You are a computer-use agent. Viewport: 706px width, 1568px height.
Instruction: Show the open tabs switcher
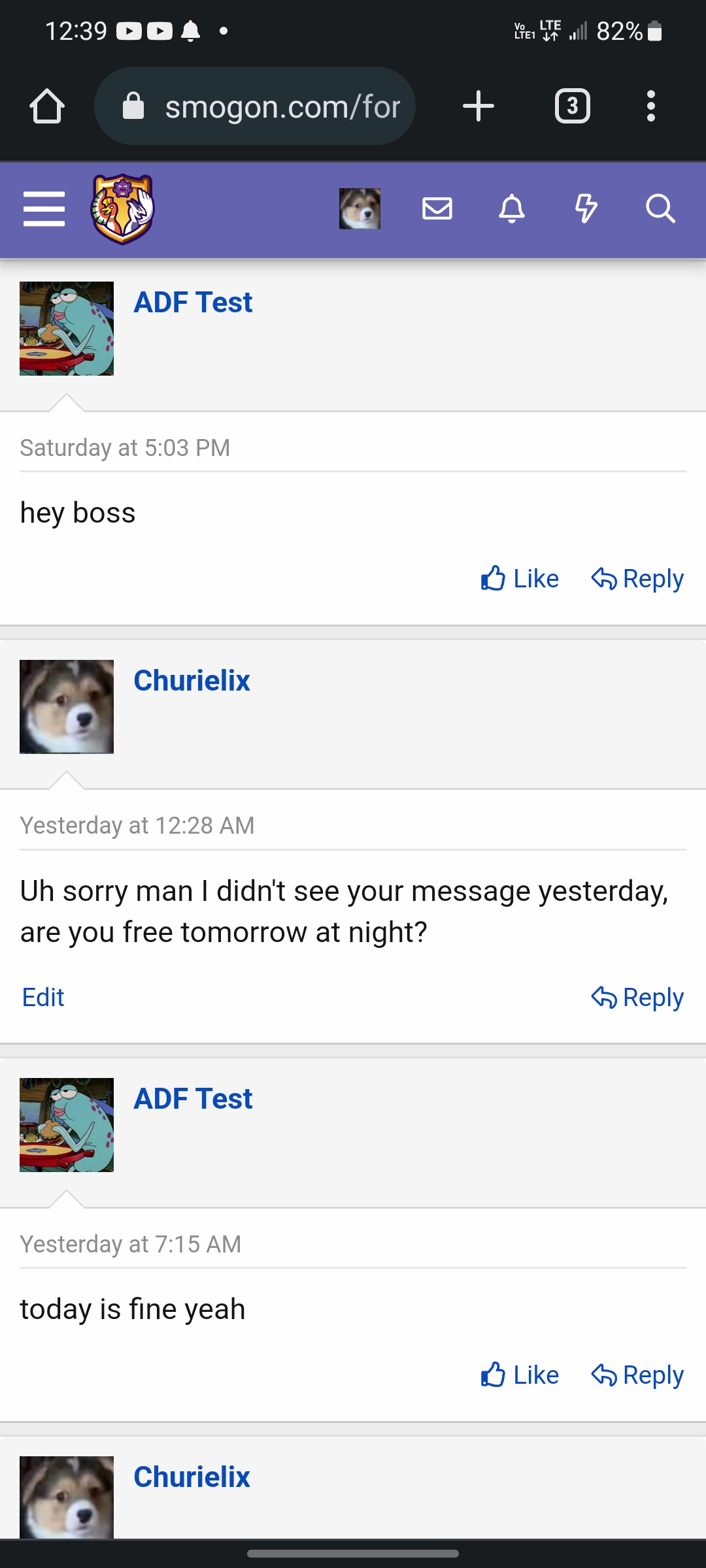tap(573, 106)
